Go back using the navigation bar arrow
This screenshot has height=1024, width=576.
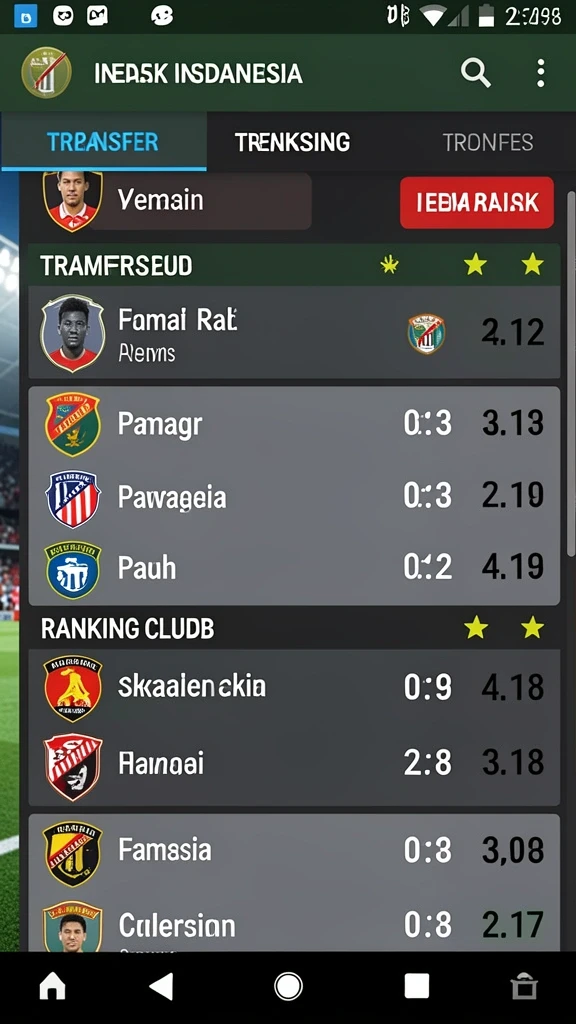(161, 986)
